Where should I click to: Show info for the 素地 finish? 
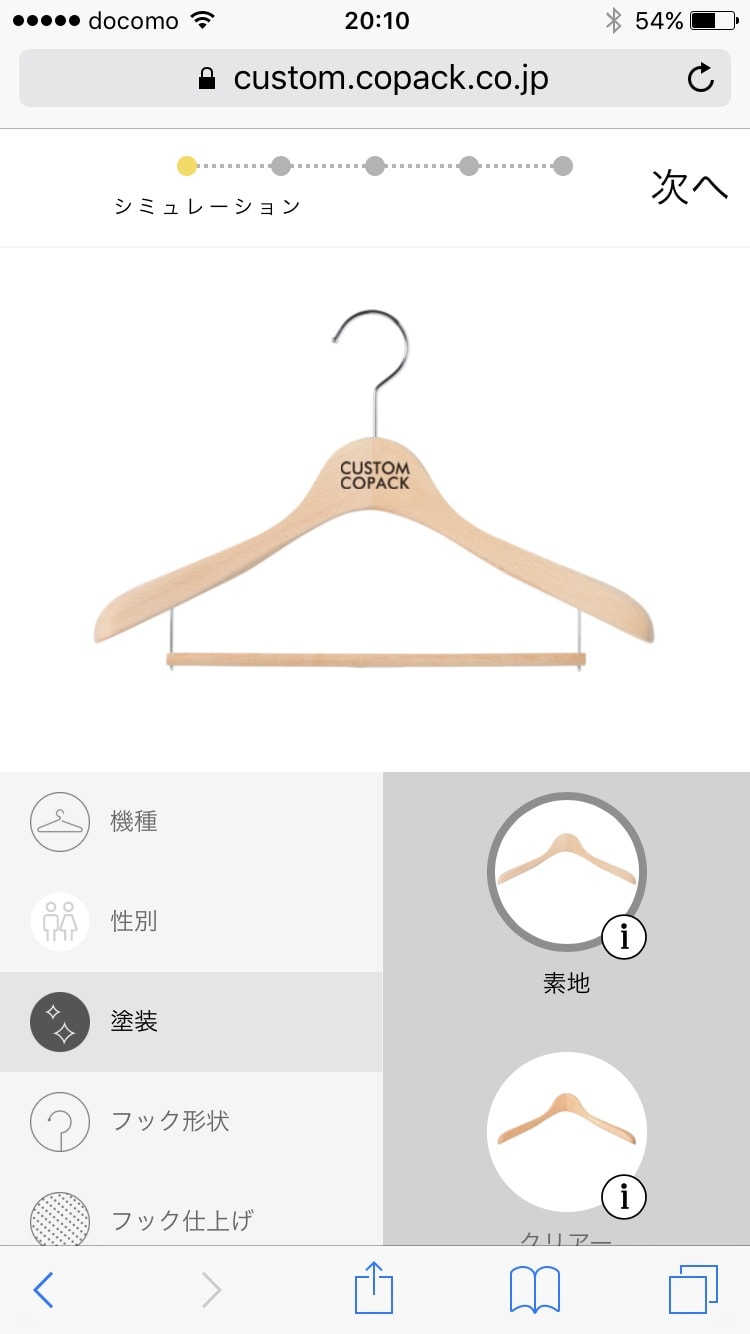(x=624, y=937)
